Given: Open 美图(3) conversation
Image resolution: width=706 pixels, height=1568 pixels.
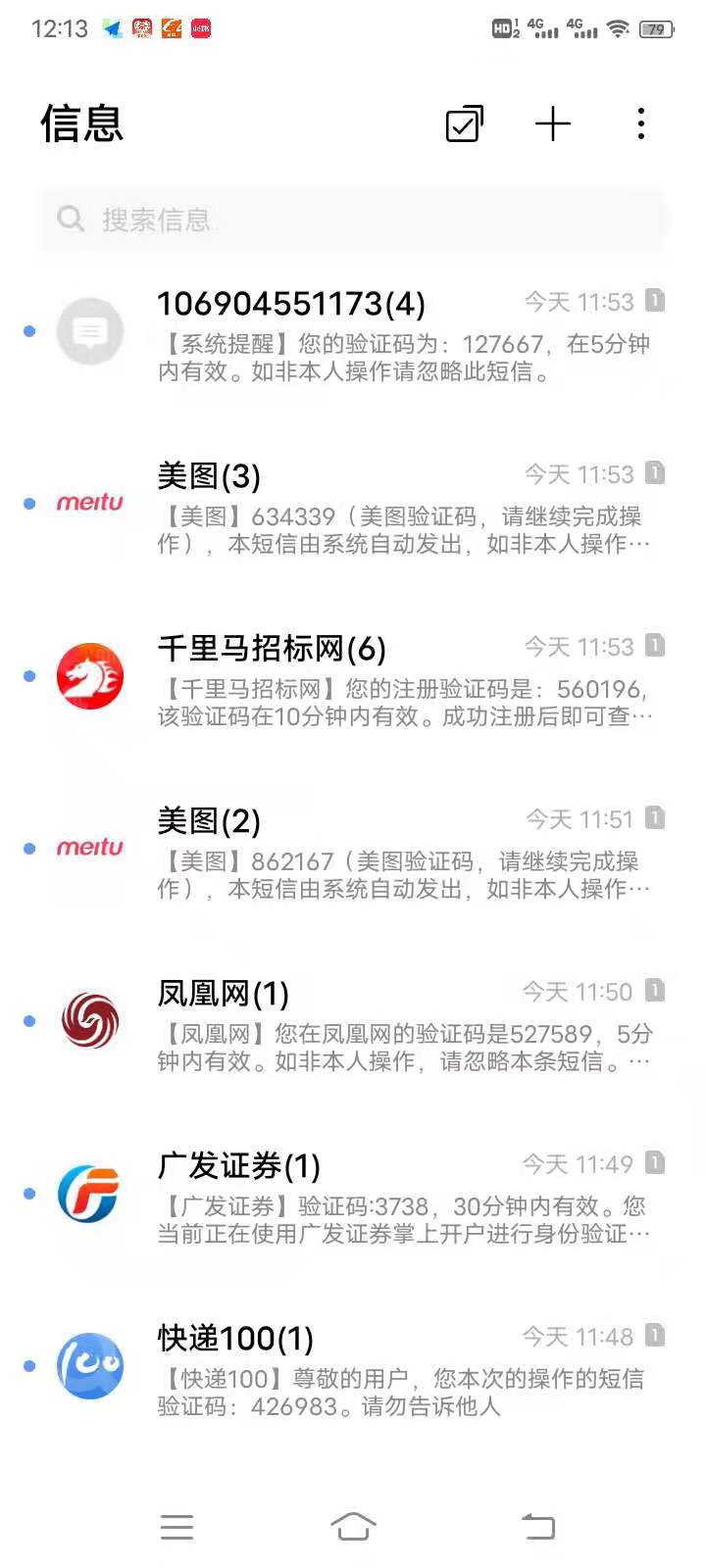Looking at the screenshot, I should tap(392, 508).
